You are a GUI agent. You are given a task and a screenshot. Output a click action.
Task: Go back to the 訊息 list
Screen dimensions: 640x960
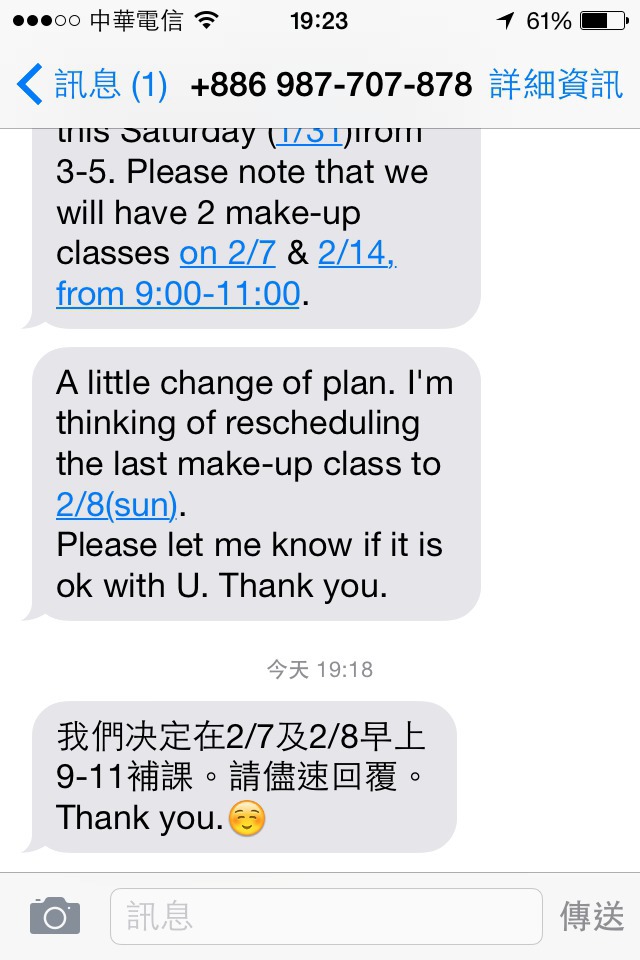click(x=92, y=85)
